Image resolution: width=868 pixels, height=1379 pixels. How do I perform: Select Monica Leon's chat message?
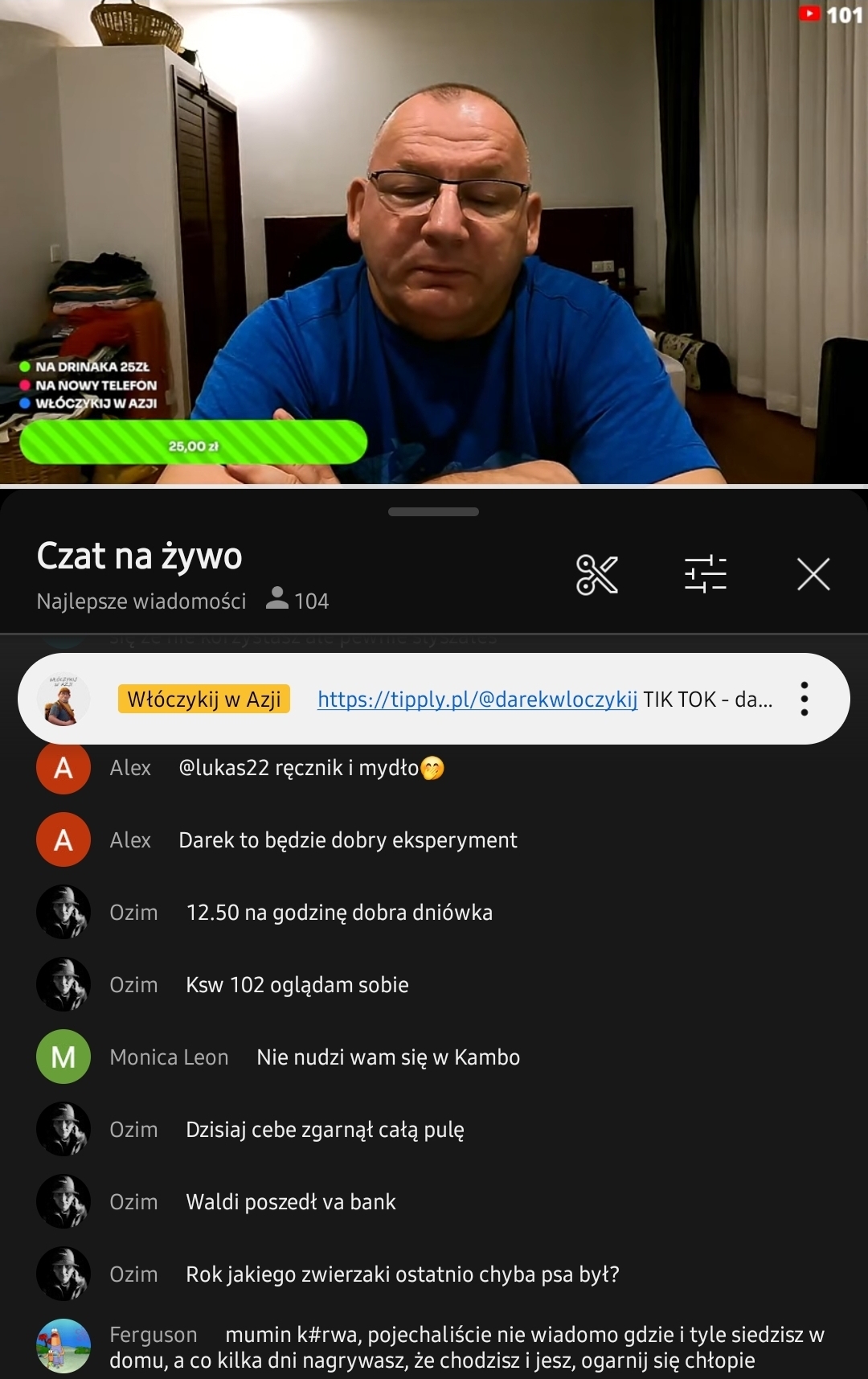(x=388, y=1057)
